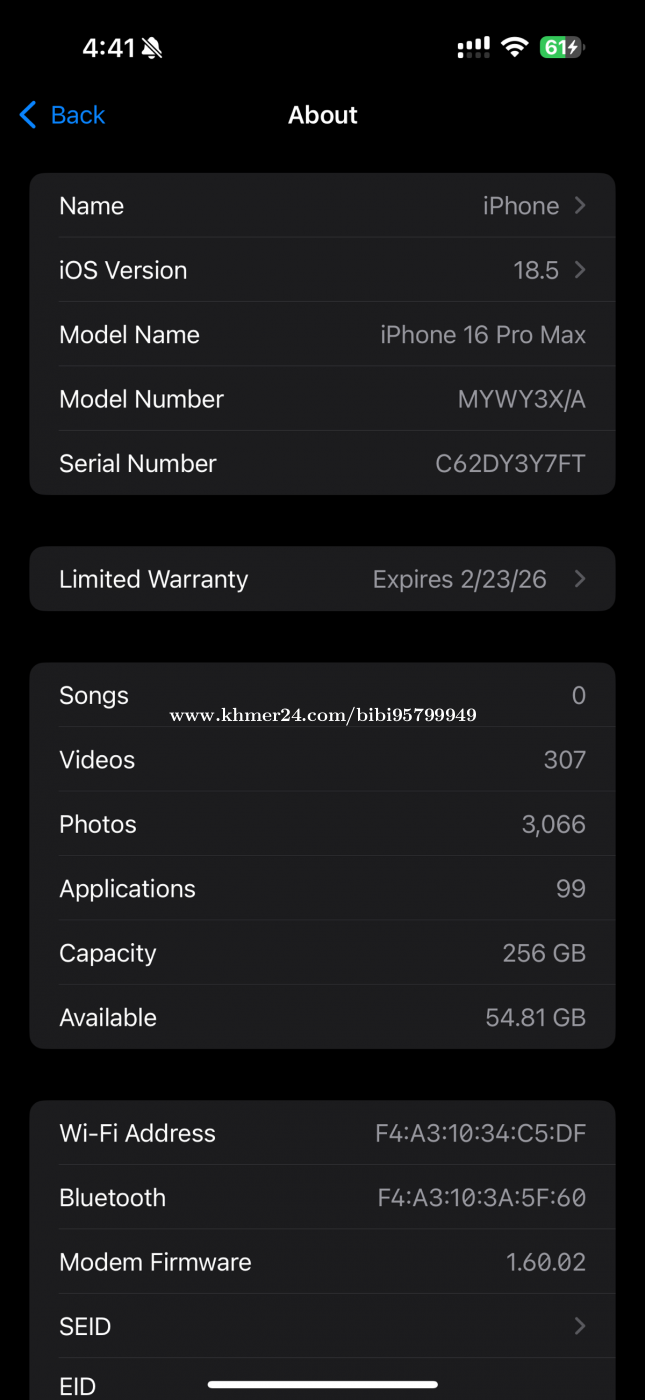Open the Name row

pos(322,206)
